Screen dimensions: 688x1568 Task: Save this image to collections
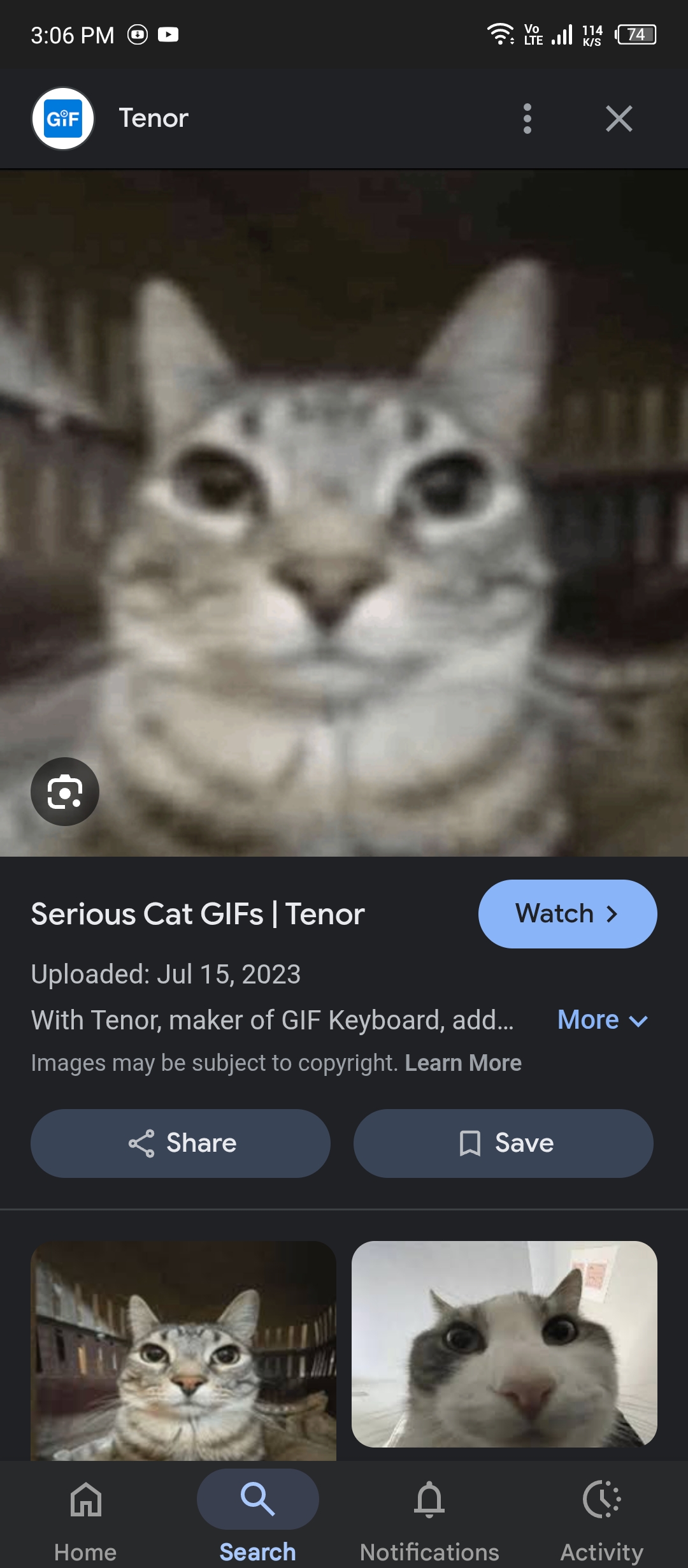coord(503,1143)
